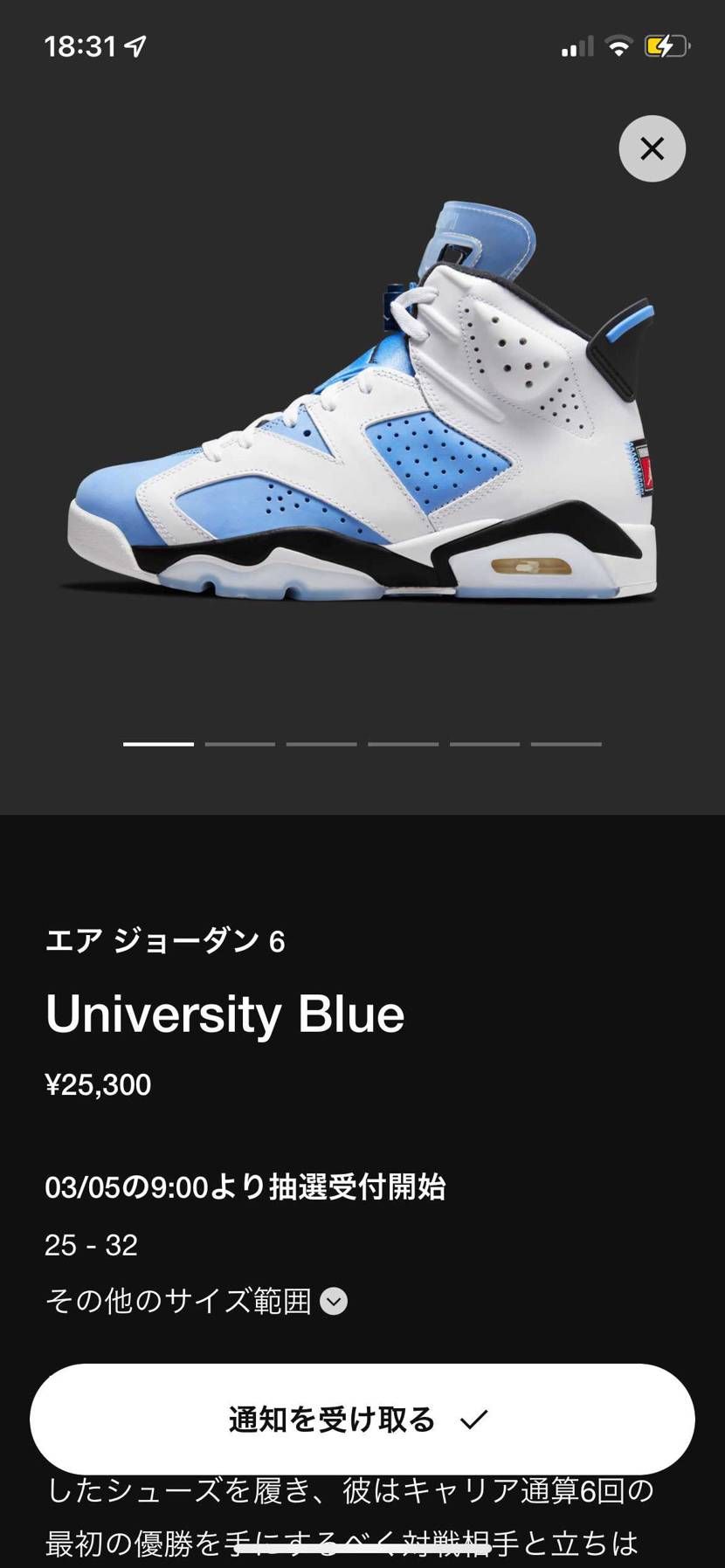Select the fourth carousel indicator bar

pyautogui.click(x=404, y=744)
